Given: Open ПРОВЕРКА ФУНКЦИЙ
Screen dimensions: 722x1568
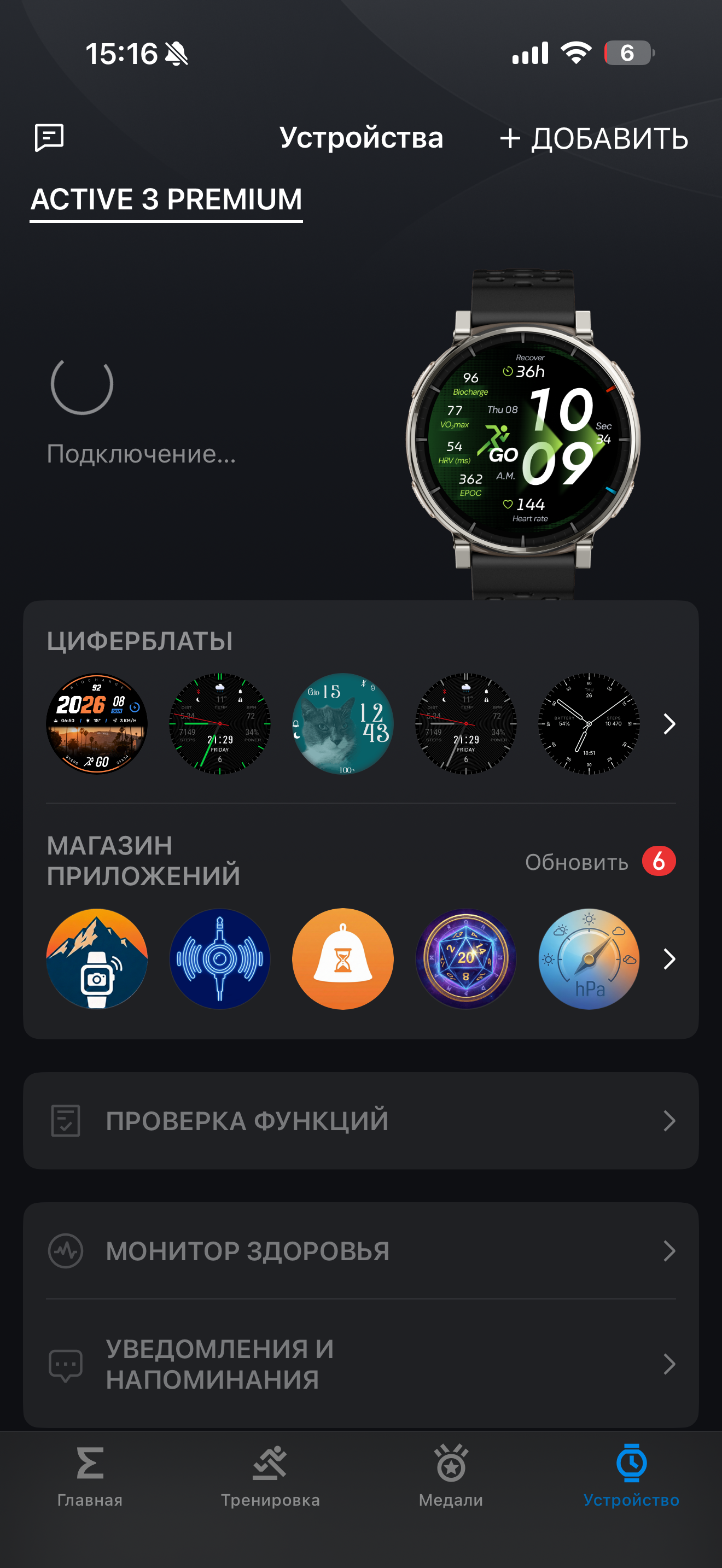Looking at the screenshot, I should (x=360, y=1121).
